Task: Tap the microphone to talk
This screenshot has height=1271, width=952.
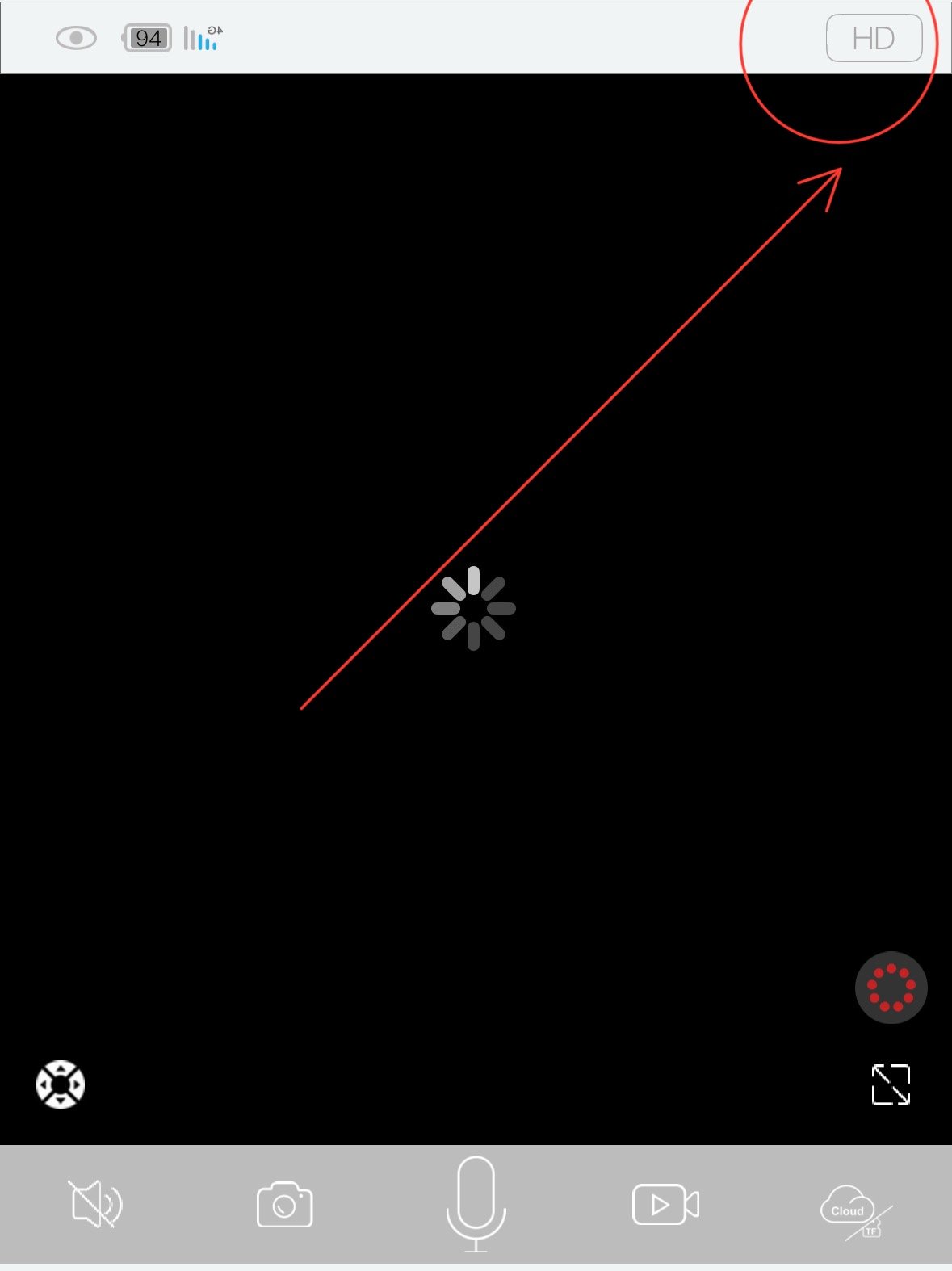Action: [x=476, y=1203]
